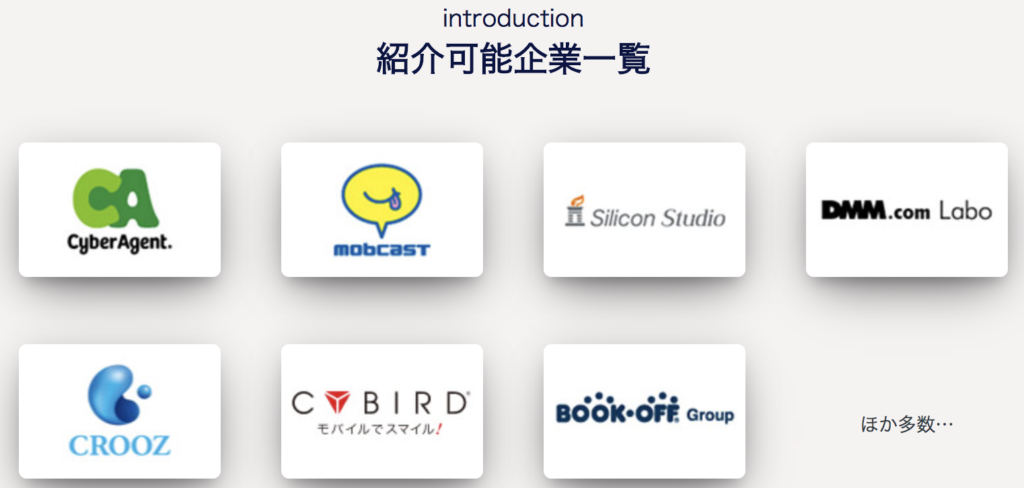1024x488 pixels.
Task: Open the CyberAgent company card
Action: pyautogui.click(x=119, y=210)
